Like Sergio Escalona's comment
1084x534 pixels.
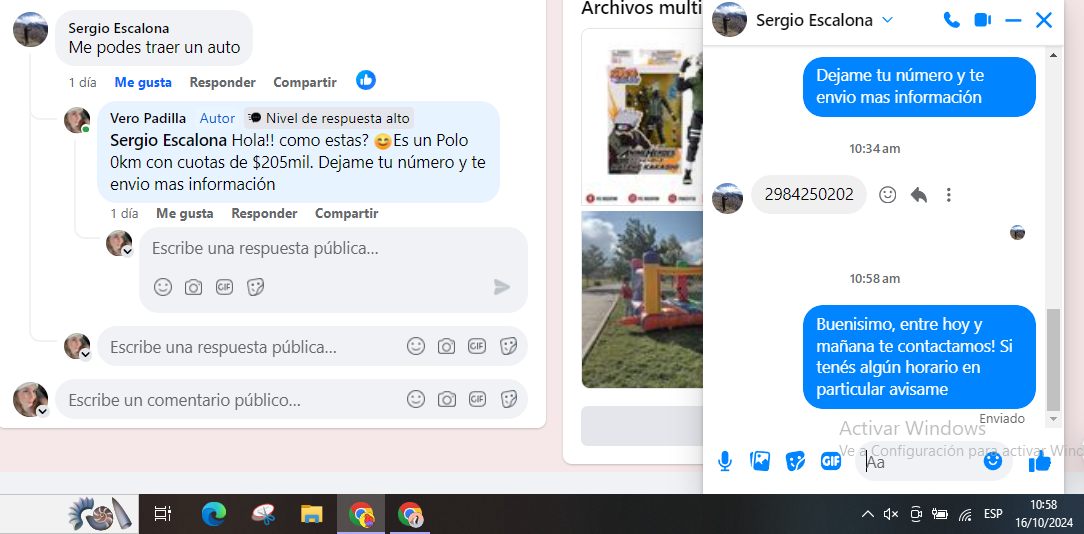point(143,82)
